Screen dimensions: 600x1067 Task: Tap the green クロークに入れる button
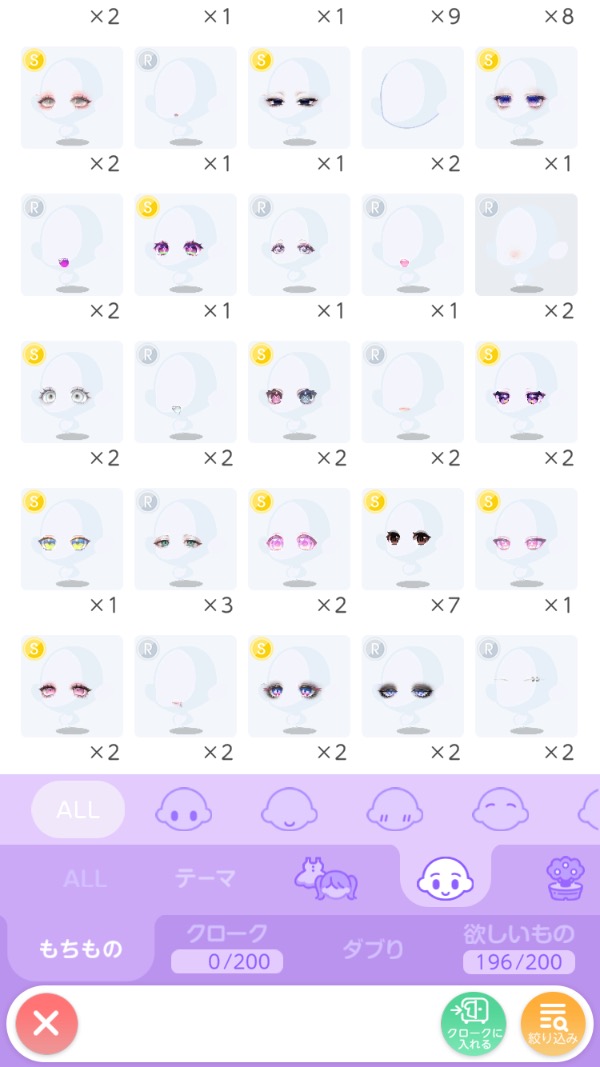pyautogui.click(x=473, y=1023)
